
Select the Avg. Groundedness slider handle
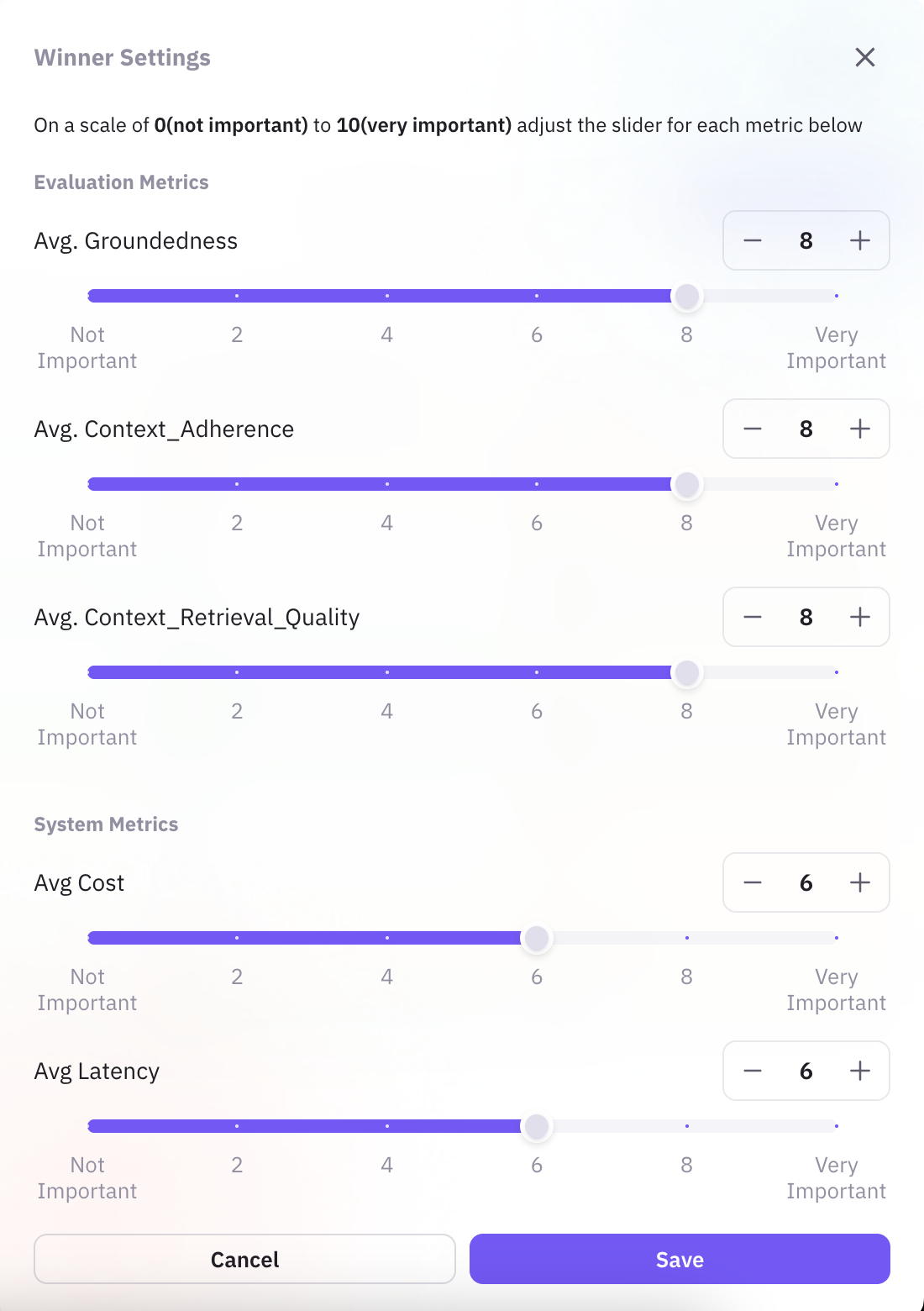[x=687, y=296]
